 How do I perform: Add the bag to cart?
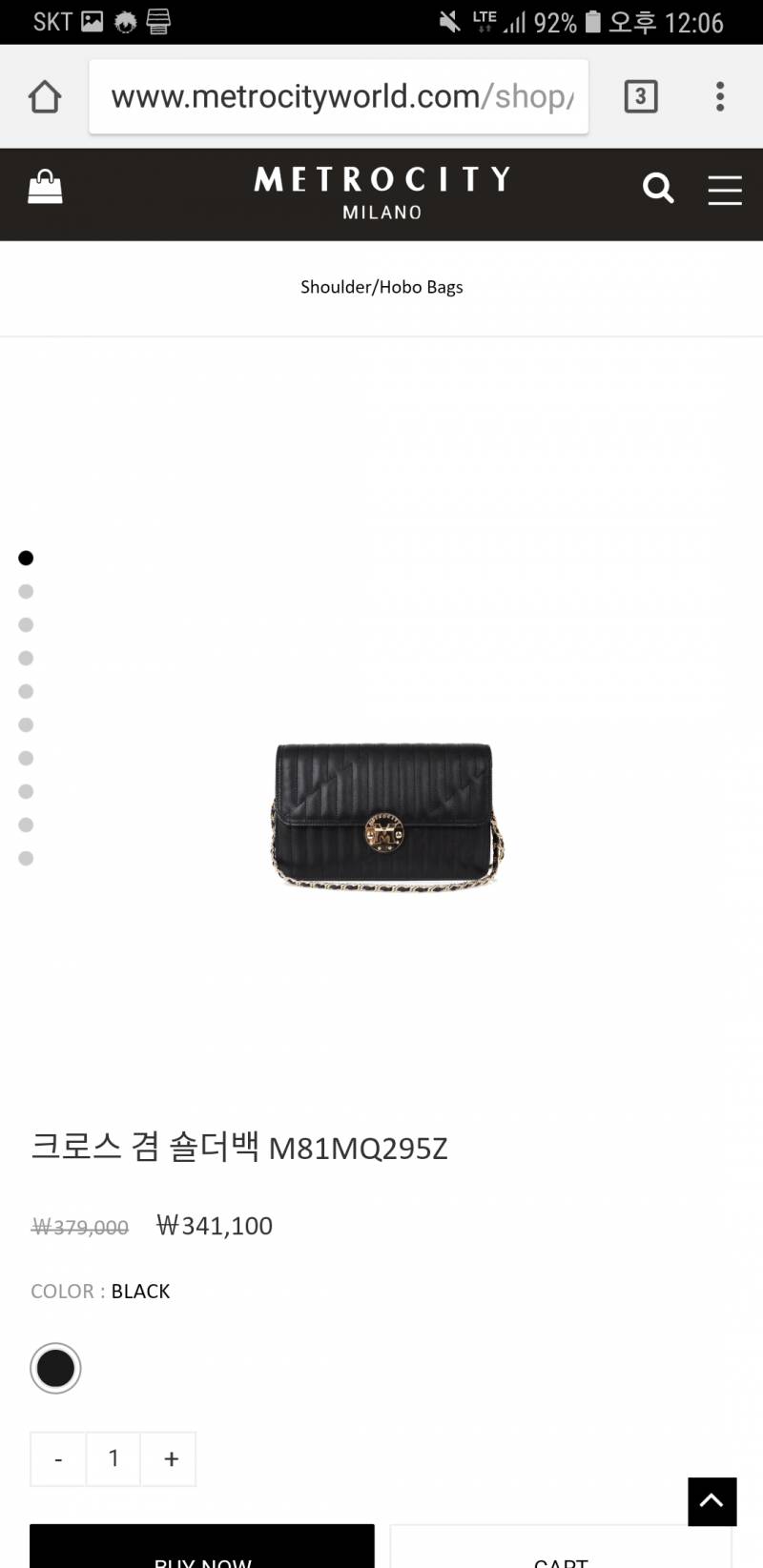561,1548
